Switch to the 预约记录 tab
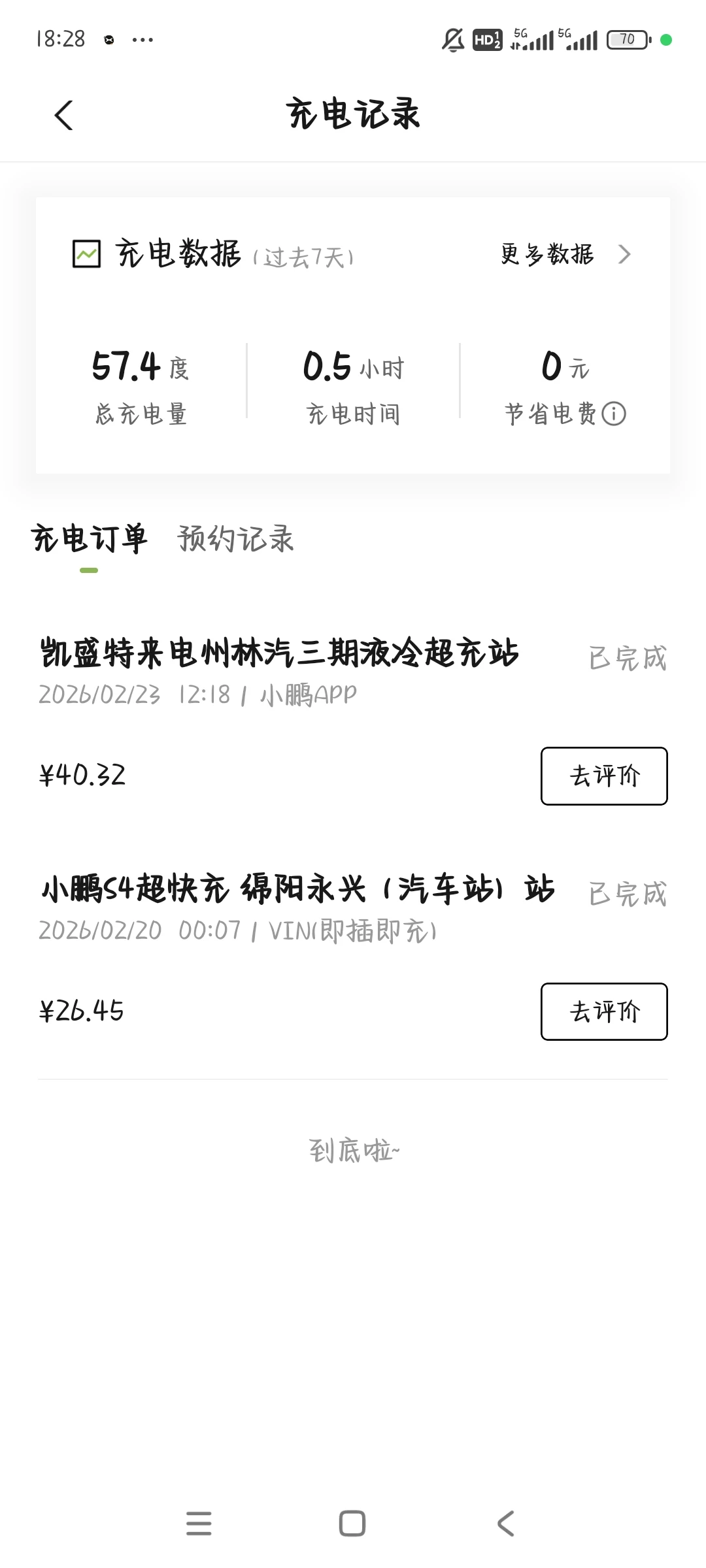Viewport: 706px width, 1568px height. point(235,539)
